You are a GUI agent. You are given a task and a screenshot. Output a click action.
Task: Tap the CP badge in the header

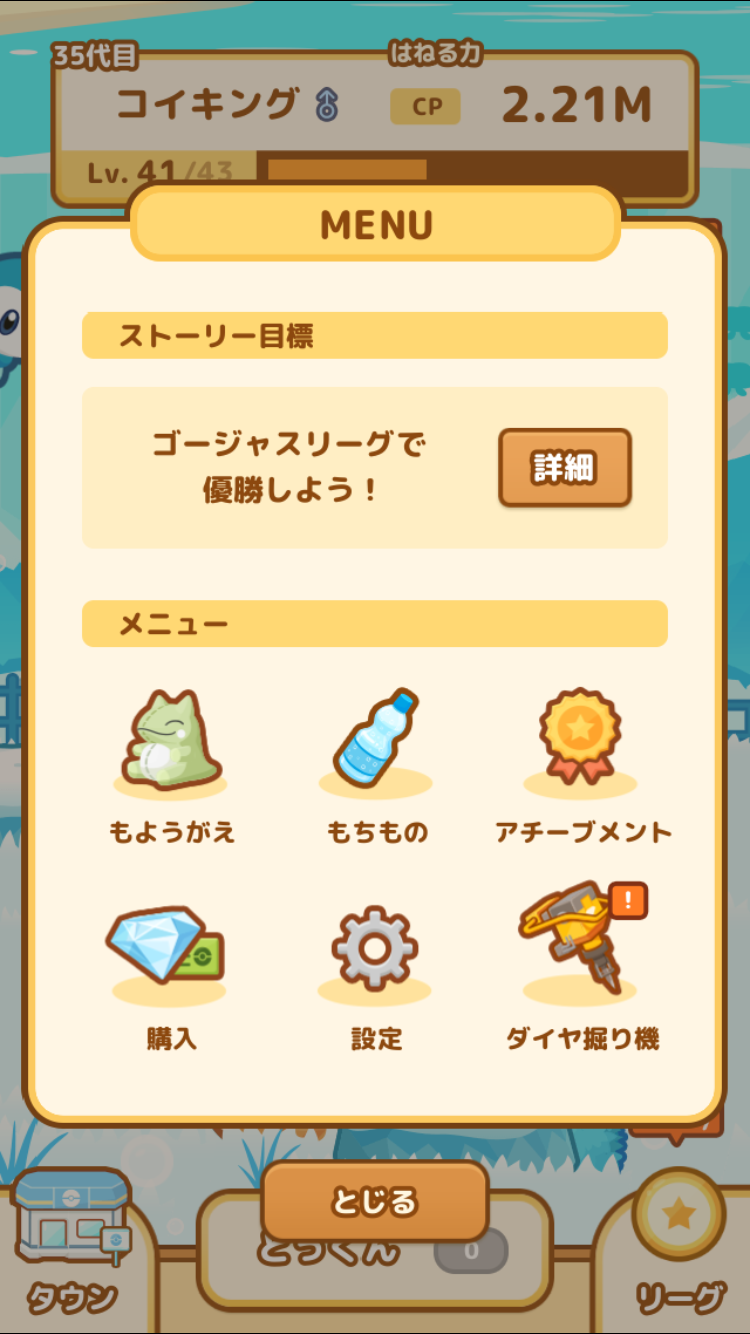pos(425,104)
